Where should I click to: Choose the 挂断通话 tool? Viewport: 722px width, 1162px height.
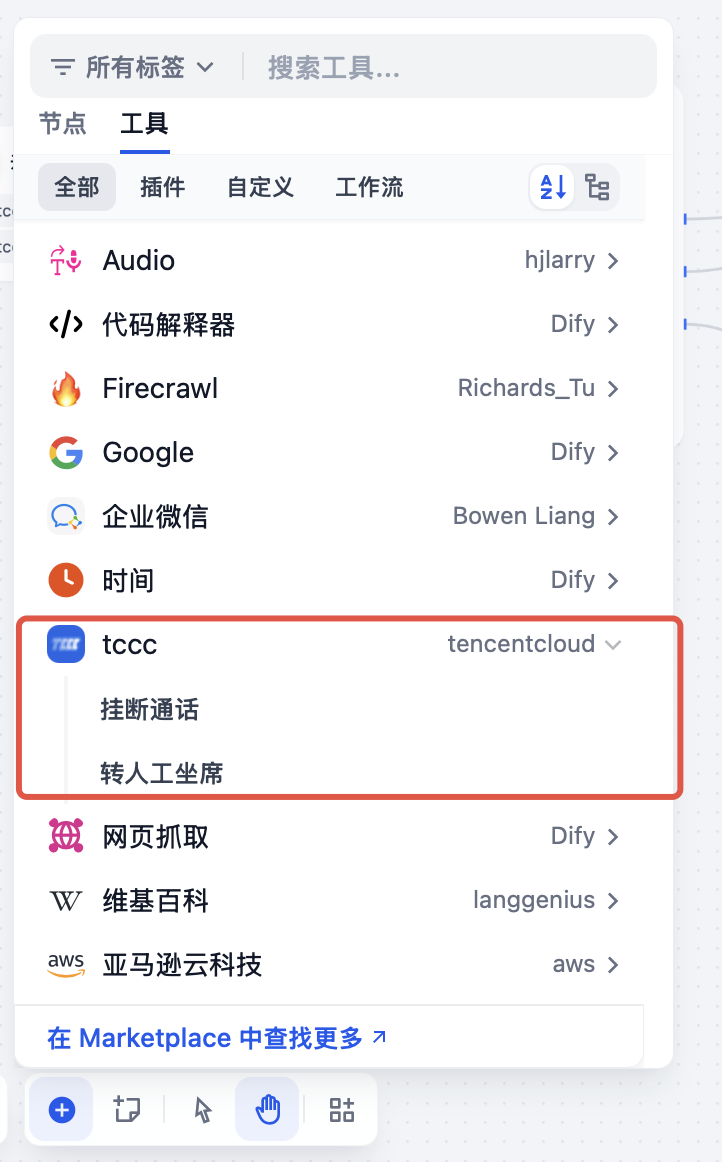coord(150,709)
